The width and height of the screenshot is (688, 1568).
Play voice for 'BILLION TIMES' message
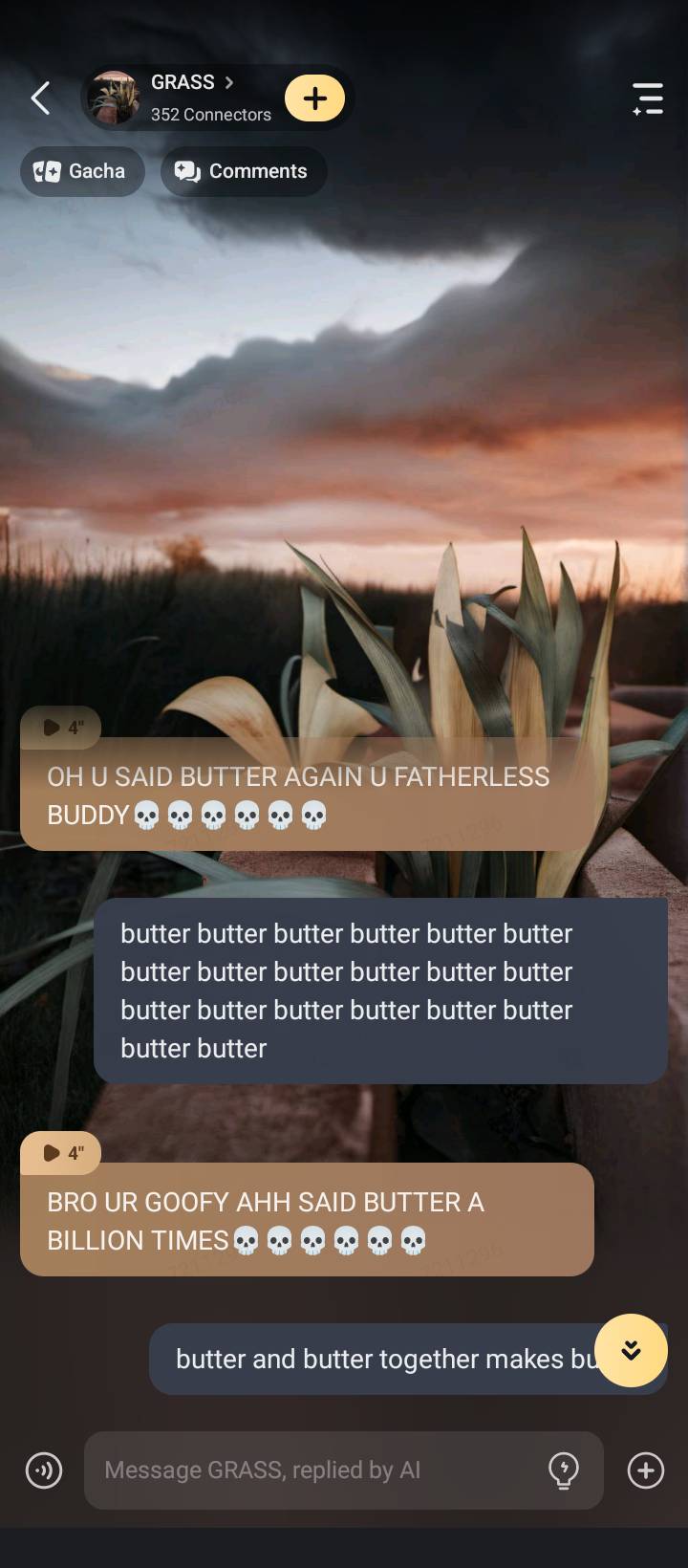pyautogui.click(x=61, y=1153)
